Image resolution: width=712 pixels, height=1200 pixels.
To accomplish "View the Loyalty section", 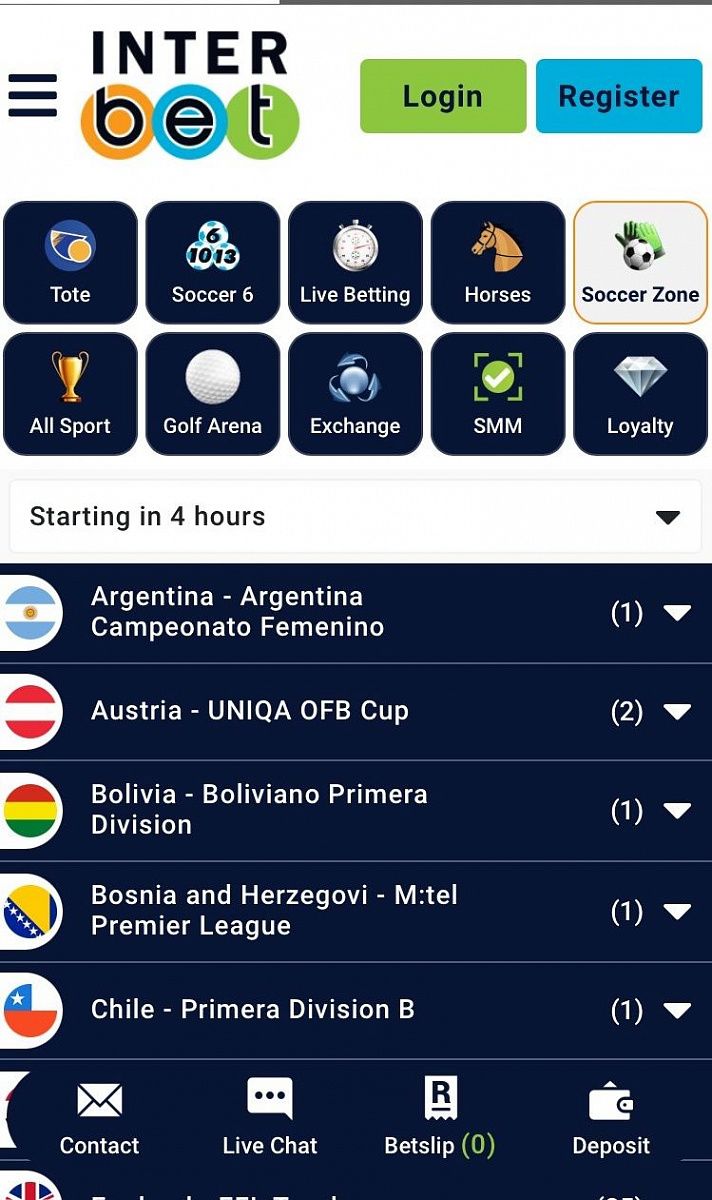I will click(640, 394).
